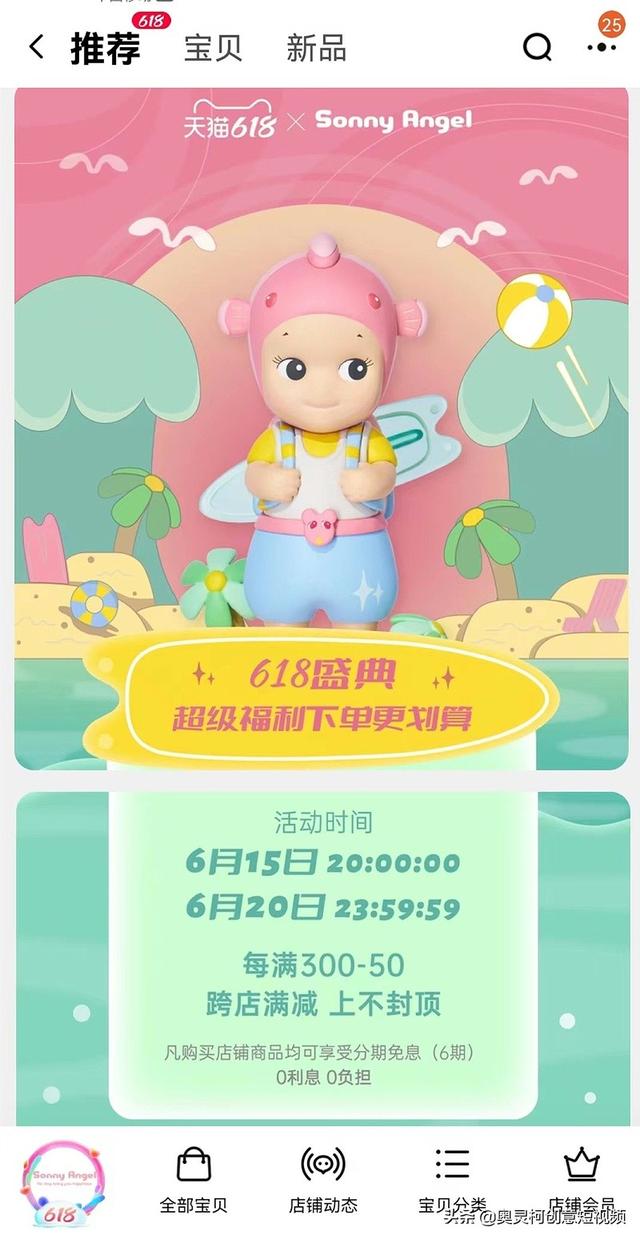640x1239 pixels.
Task: Open 宝贝分类 in the bottom bar
Action: click(452, 1180)
